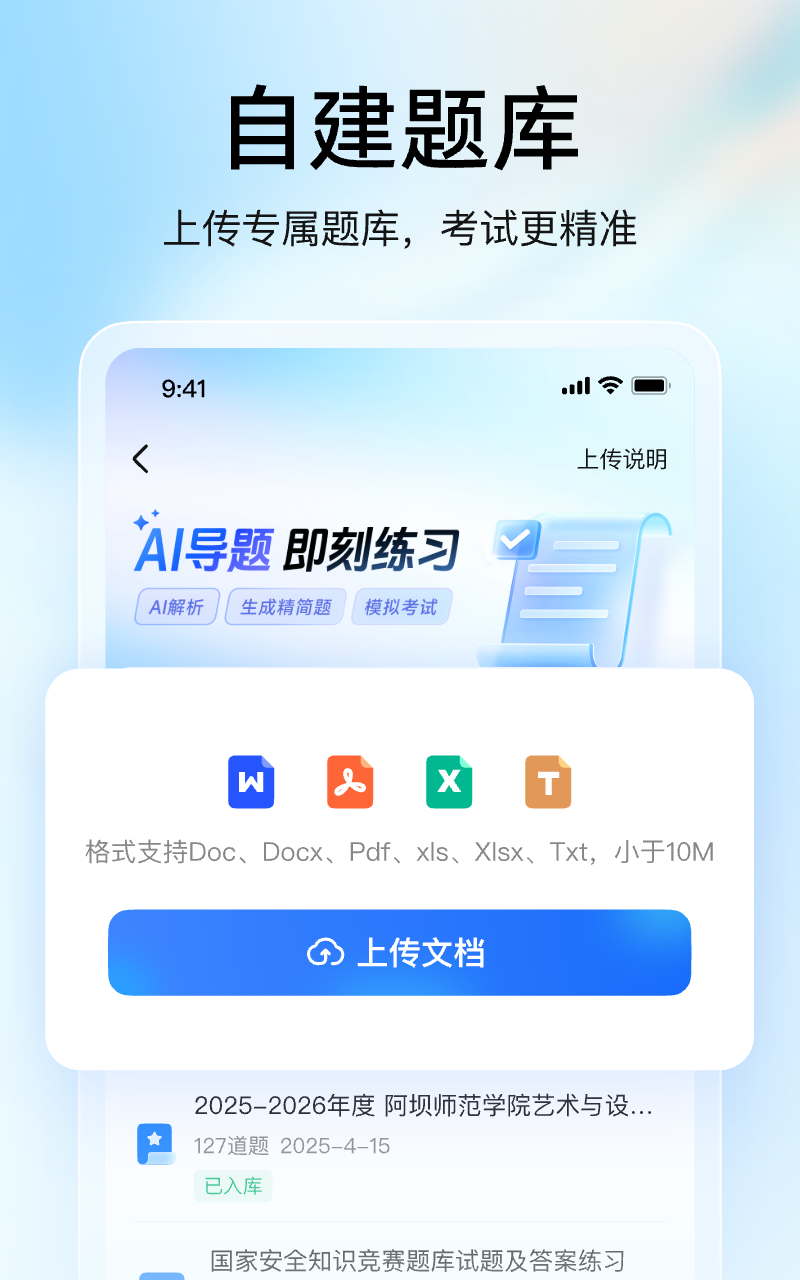Tap the 上传文档 upload button
Viewport: 800px width, 1280px height.
(x=399, y=952)
